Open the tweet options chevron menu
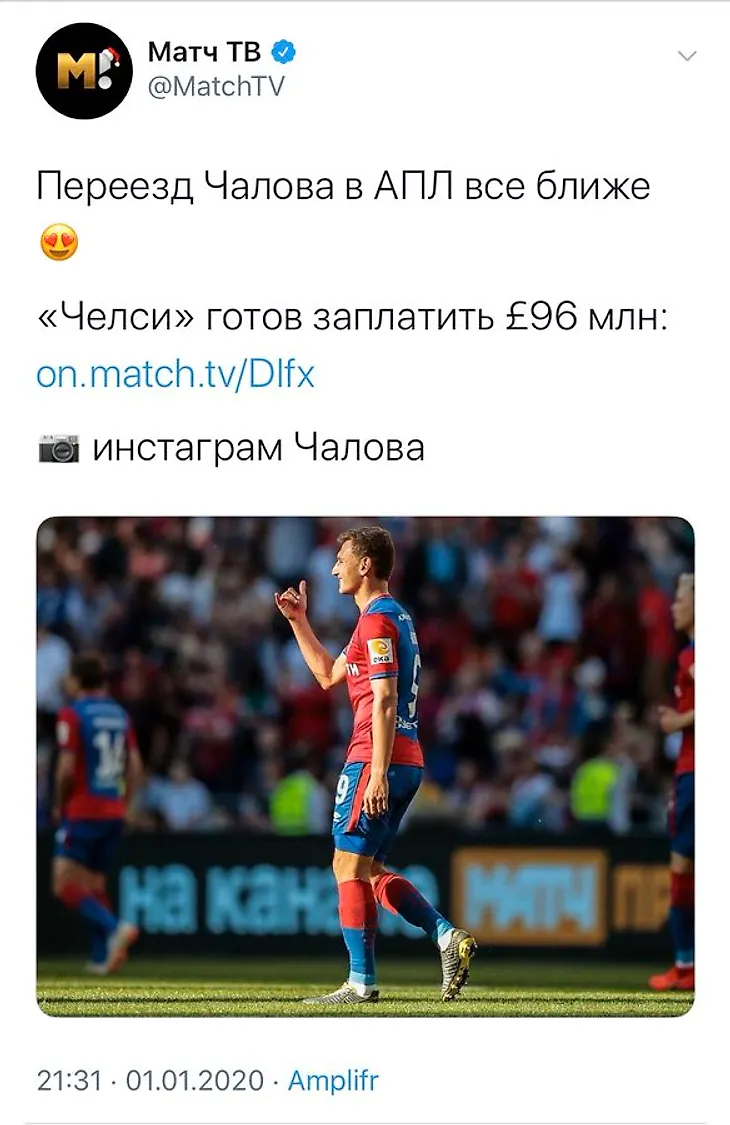This screenshot has height=1125, width=730. (x=686, y=55)
